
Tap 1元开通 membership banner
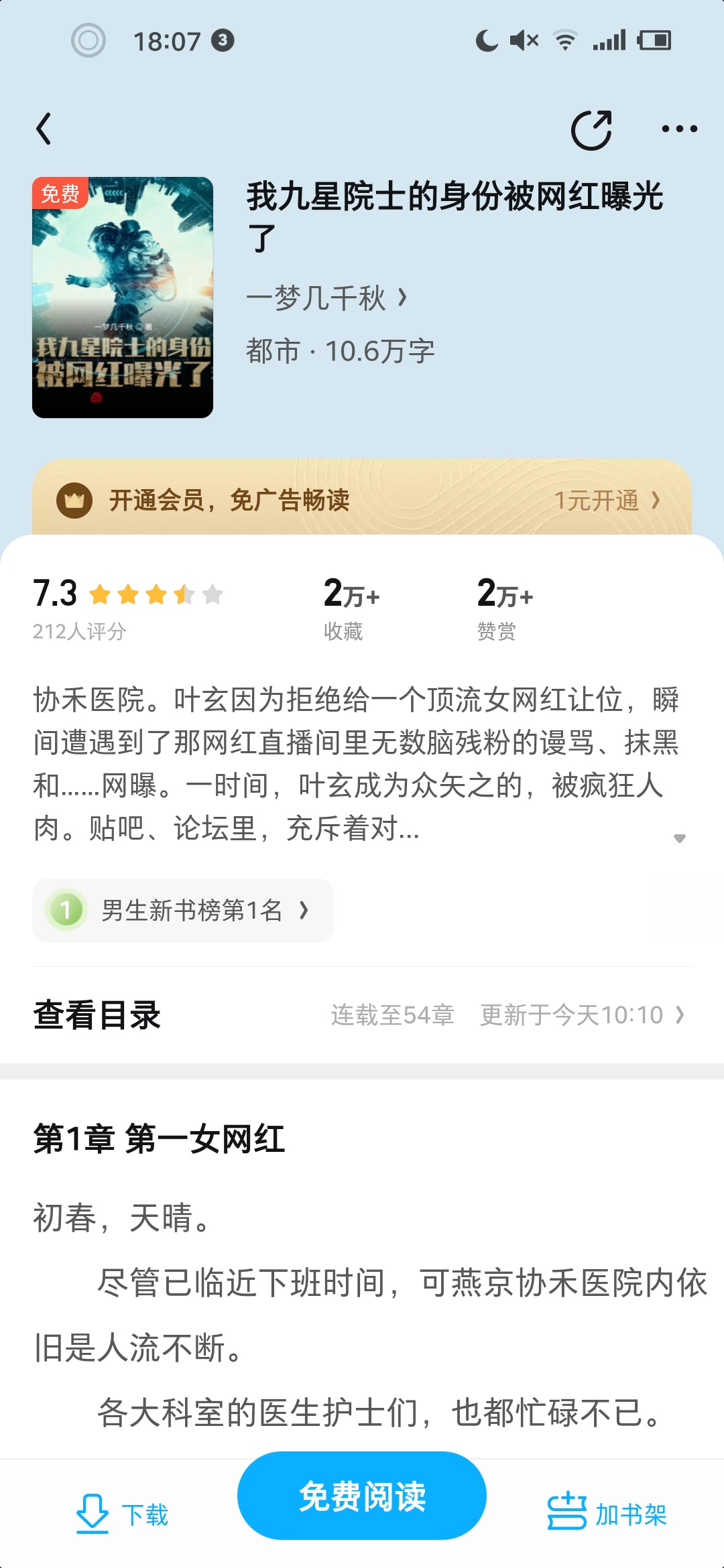[x=362, y=500]
